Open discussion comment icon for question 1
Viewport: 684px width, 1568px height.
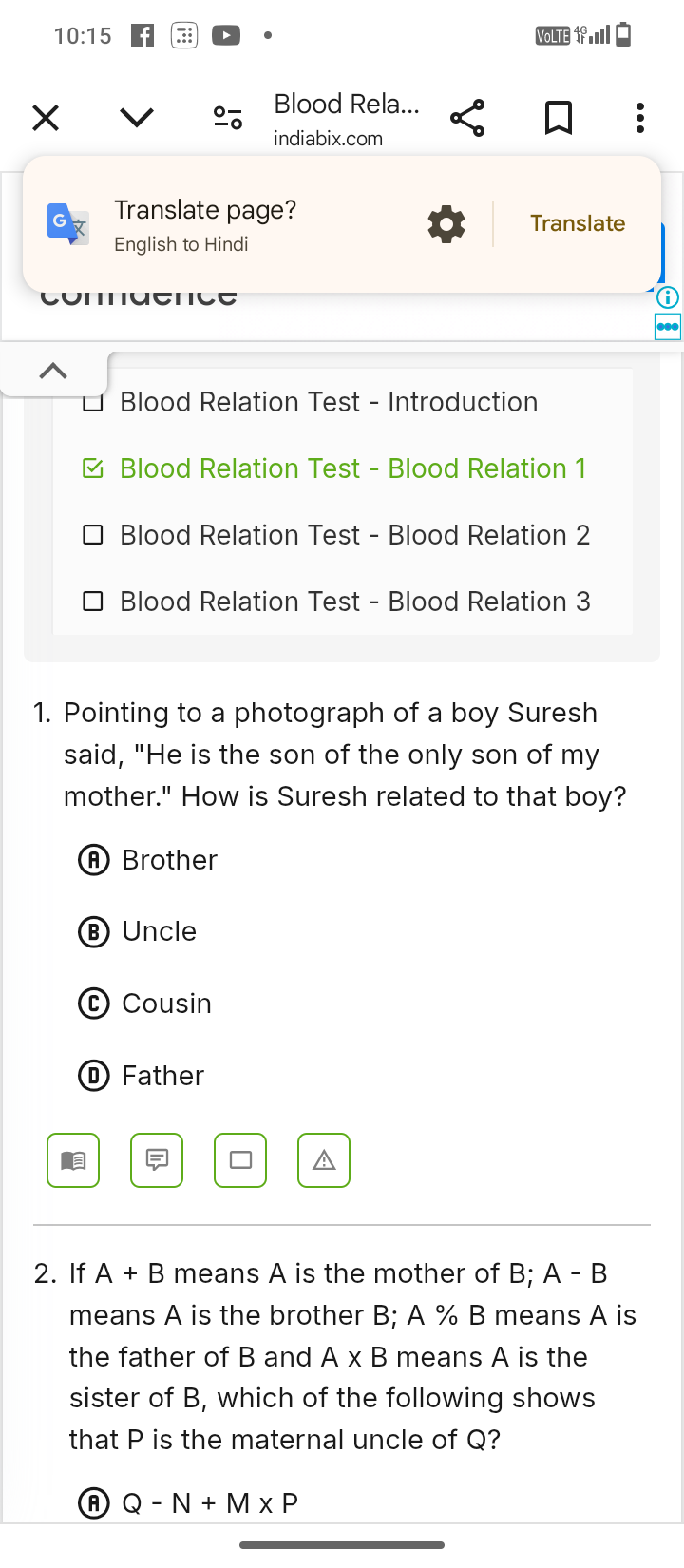click(x=157, y=1160)
